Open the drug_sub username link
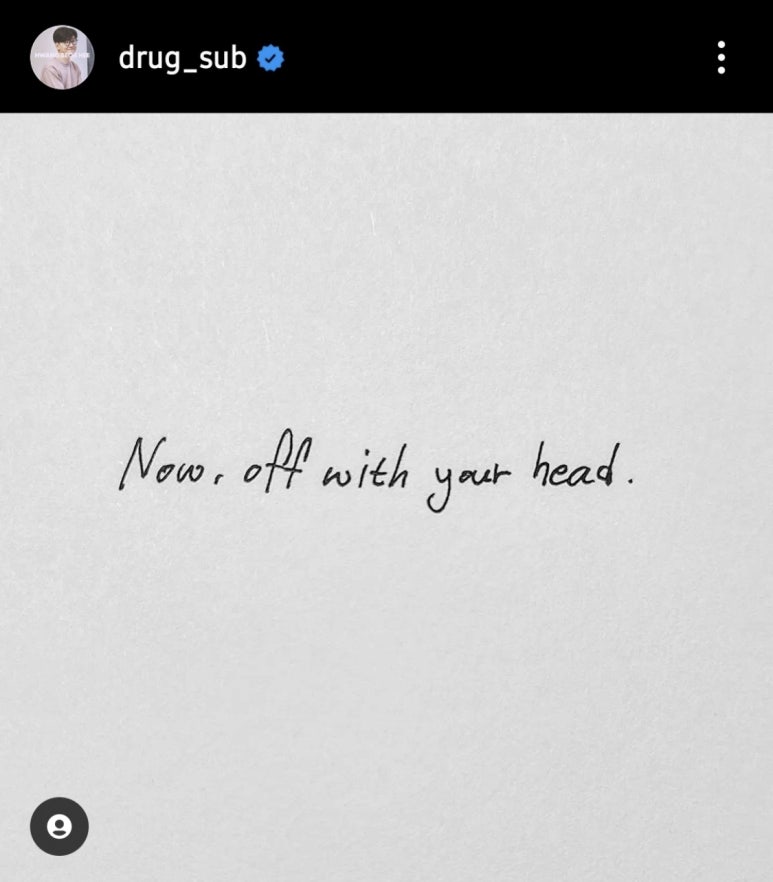Image resolution: width=773 pixels, height=882 pixels. point(182,58)
